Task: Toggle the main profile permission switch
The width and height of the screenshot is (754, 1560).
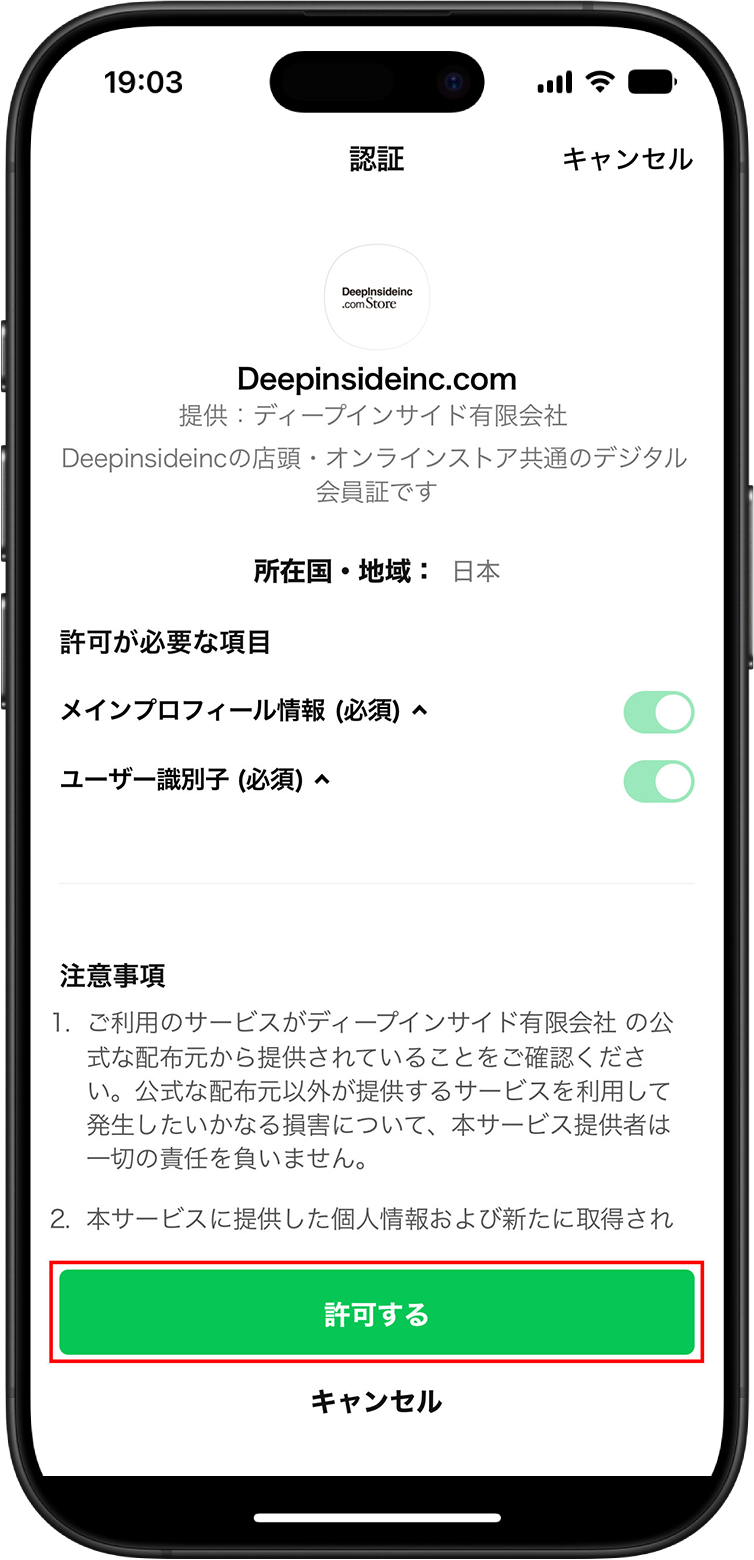Action: [x=658, y=712]
